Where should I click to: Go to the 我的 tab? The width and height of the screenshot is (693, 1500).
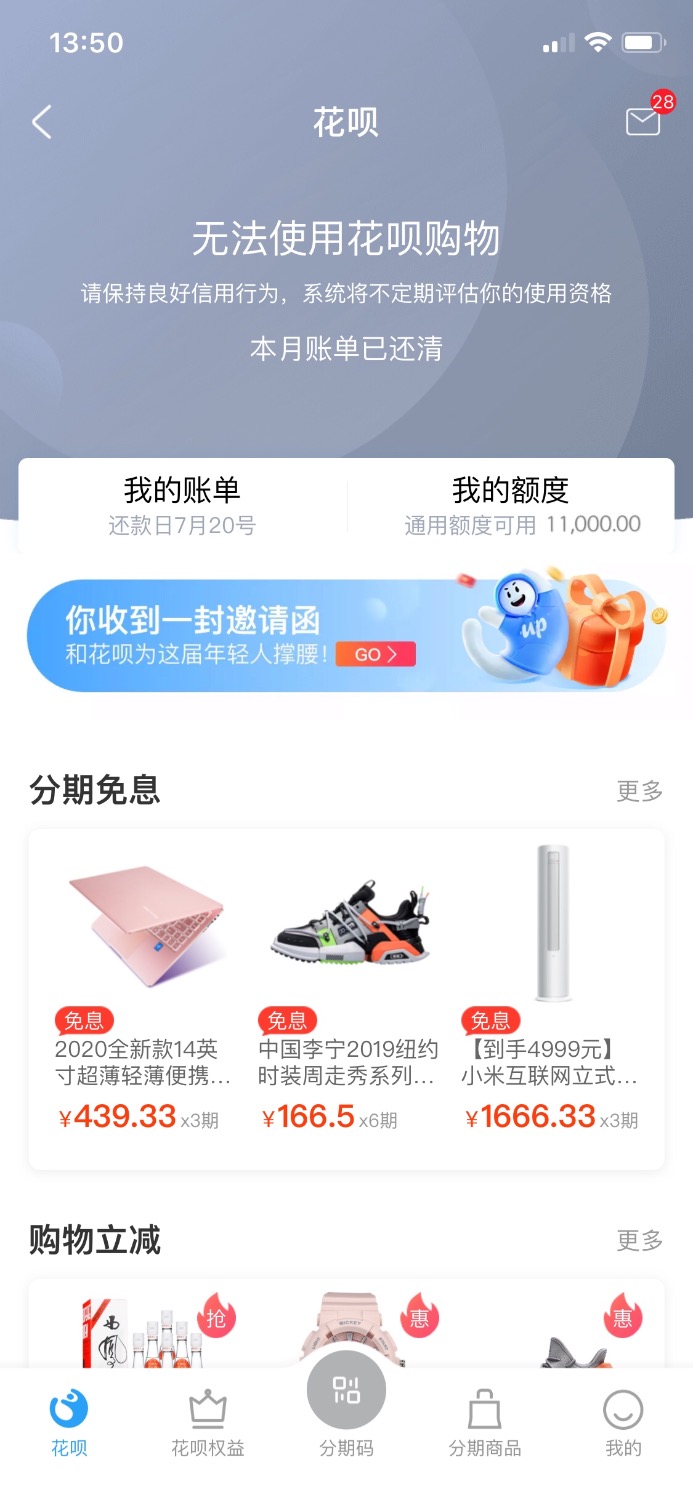point(622,1423)
